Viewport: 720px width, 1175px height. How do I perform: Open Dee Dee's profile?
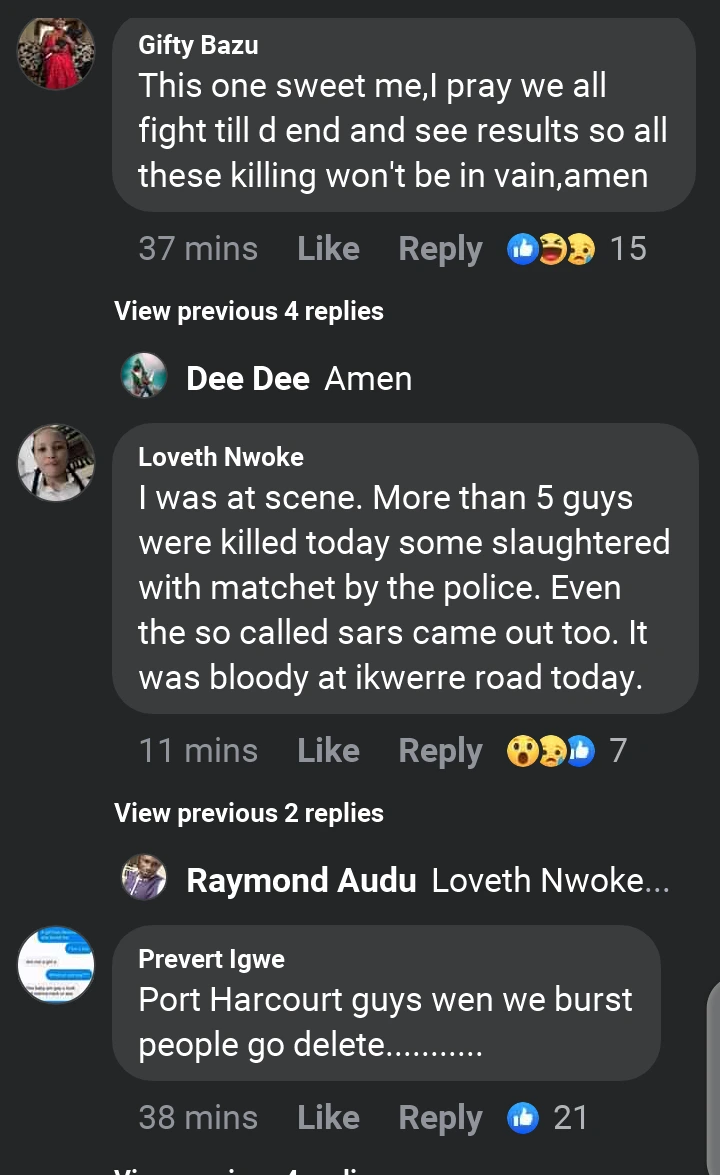[247, 378]
